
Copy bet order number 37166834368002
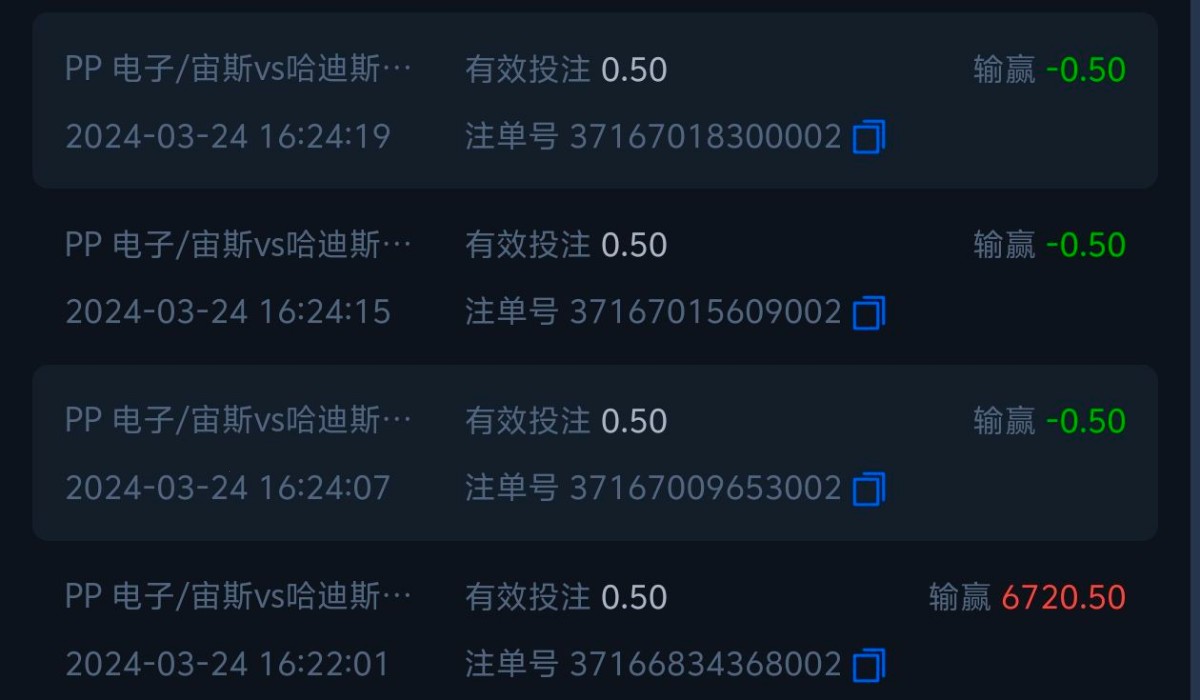point(868,665)
